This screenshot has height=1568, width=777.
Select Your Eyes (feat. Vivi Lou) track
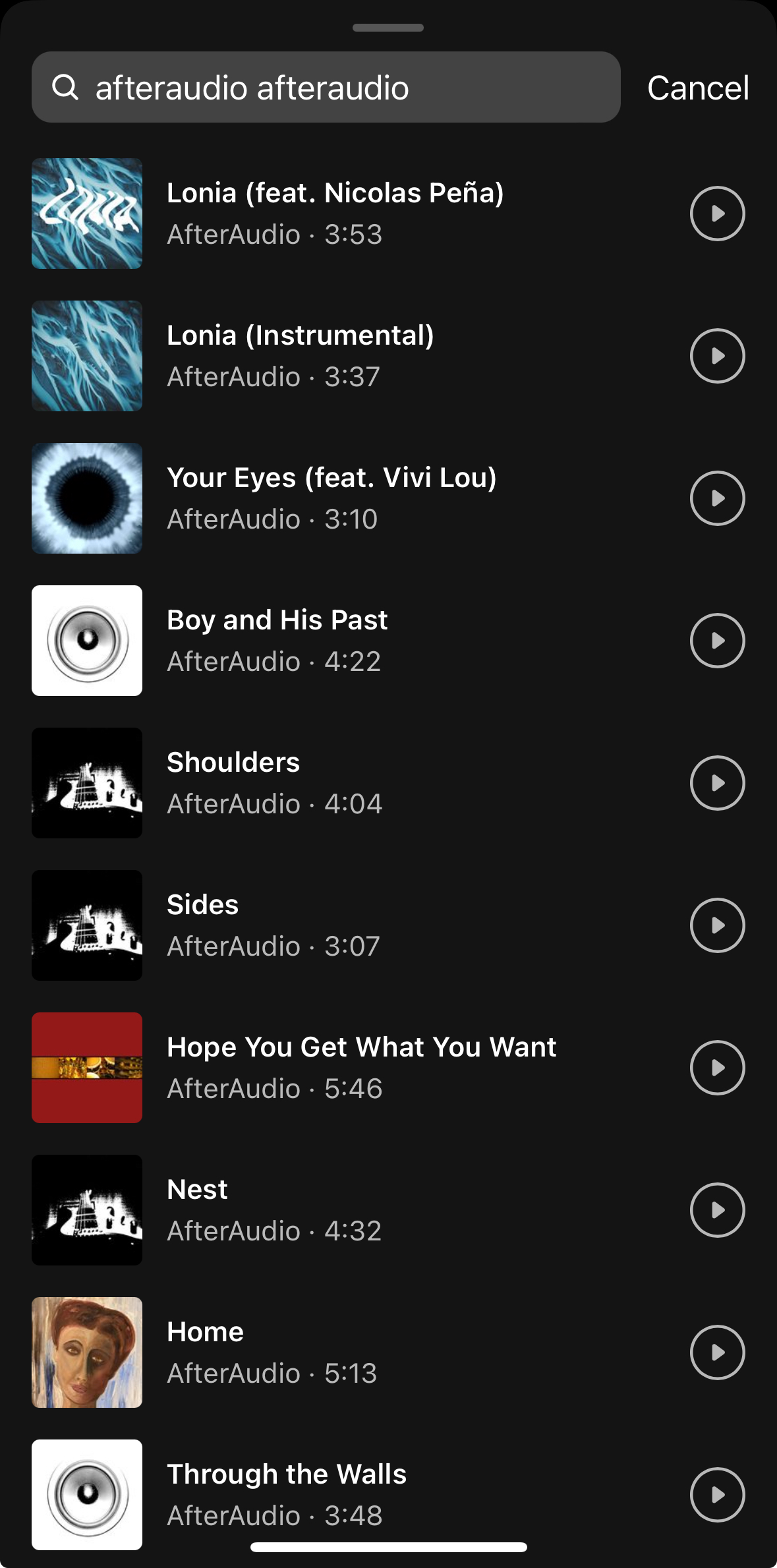coord(331,498)
